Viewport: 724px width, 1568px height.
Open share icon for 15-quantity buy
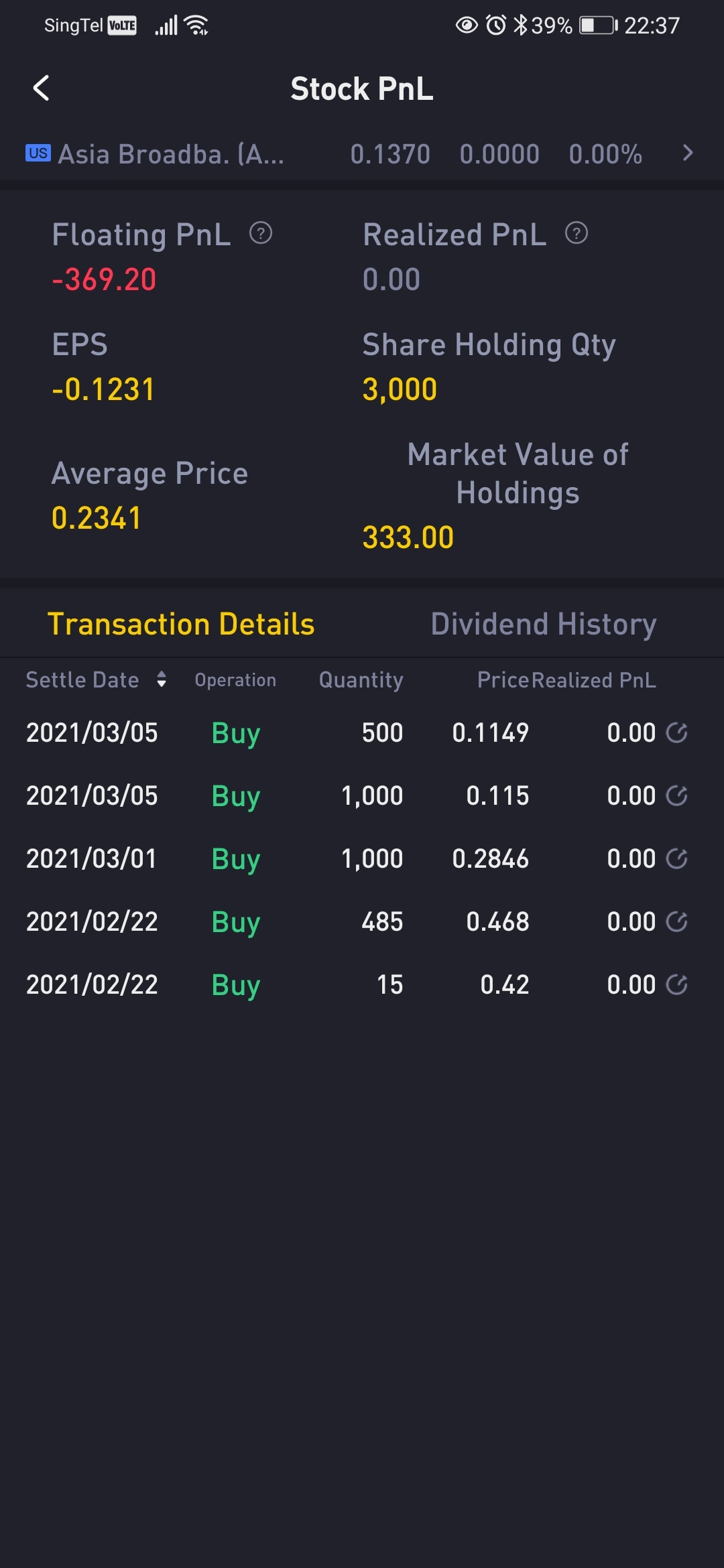tap(677, 984)
